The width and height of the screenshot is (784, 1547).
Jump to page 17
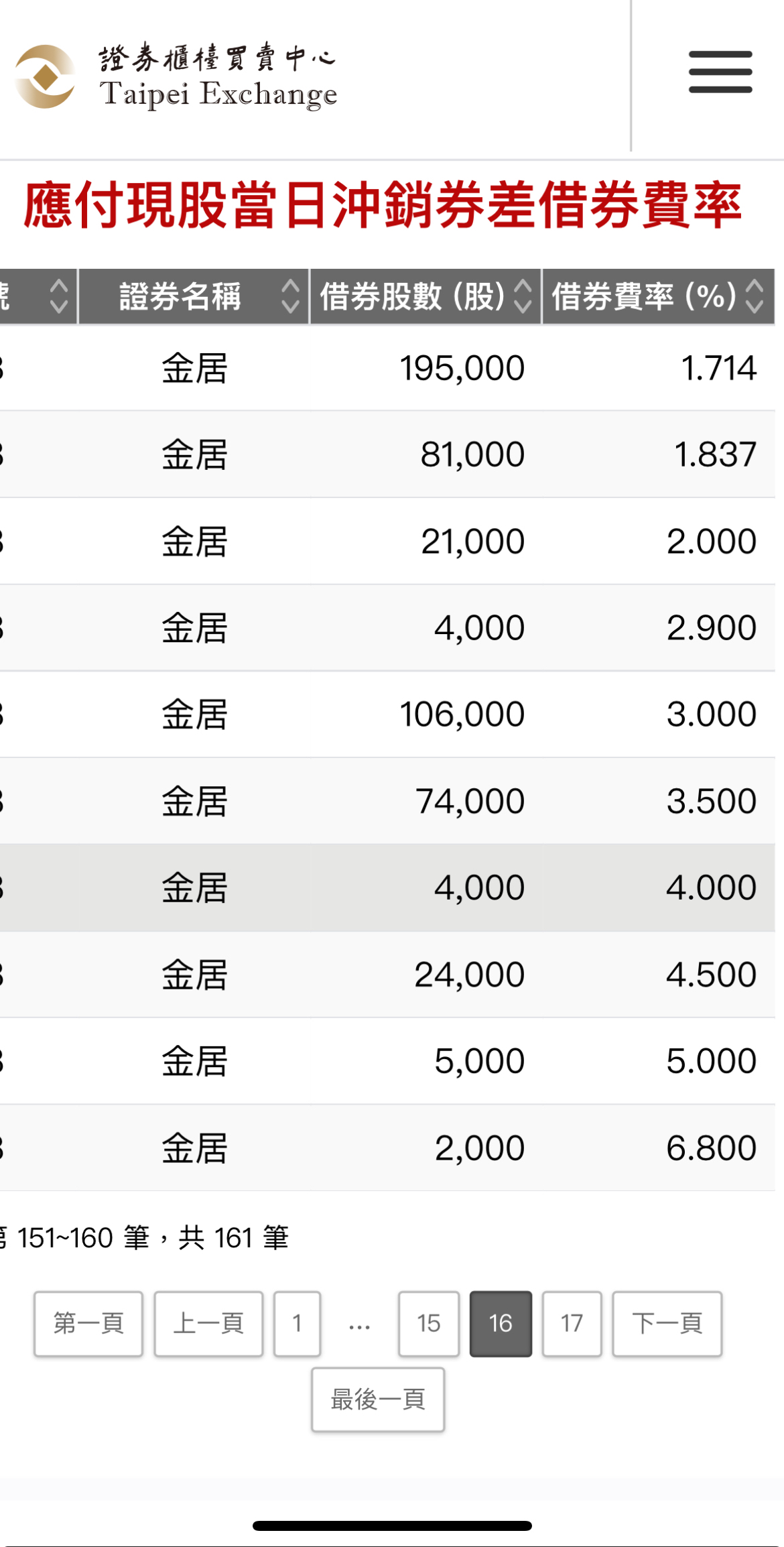click(572, 1324)
